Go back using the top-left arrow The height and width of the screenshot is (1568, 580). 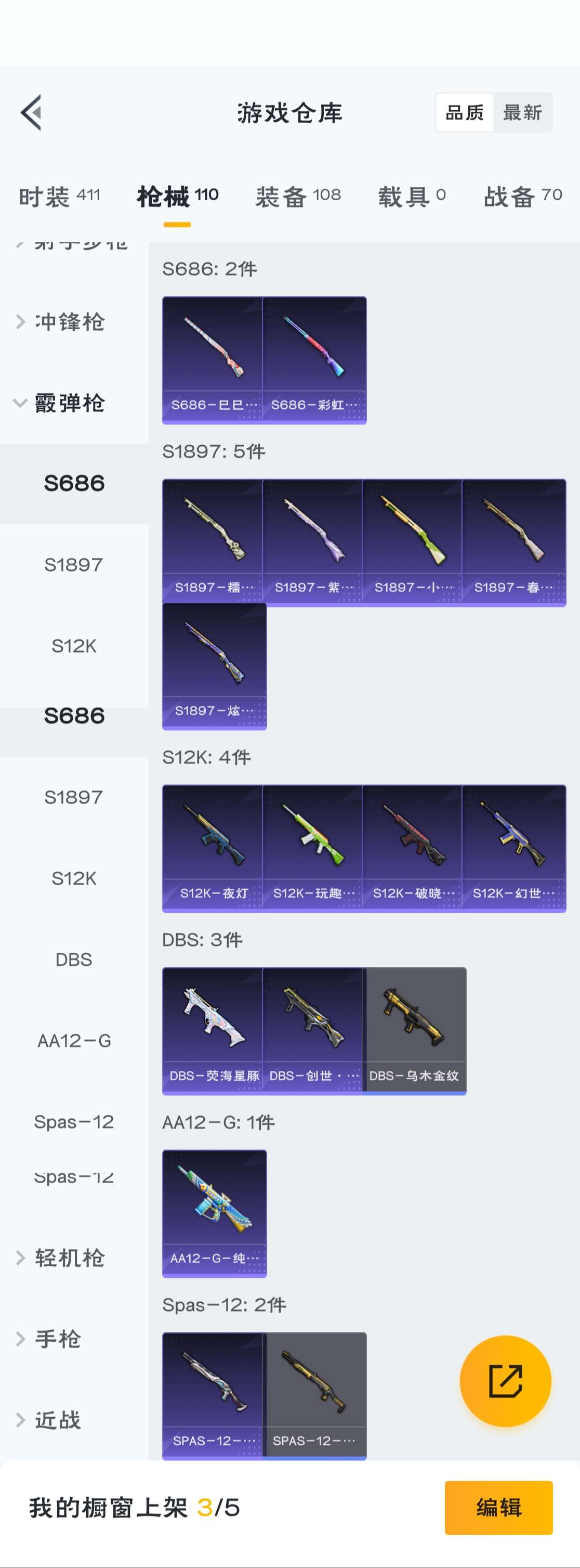pyautogui.click(x=31, y=113)
